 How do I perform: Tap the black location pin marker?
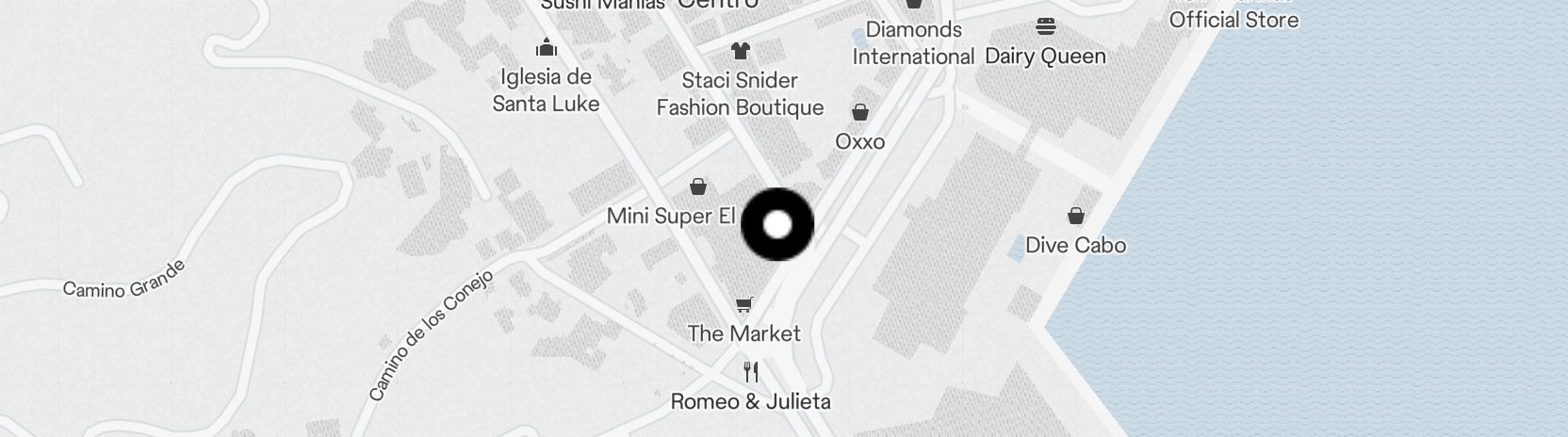coord(777,224)
